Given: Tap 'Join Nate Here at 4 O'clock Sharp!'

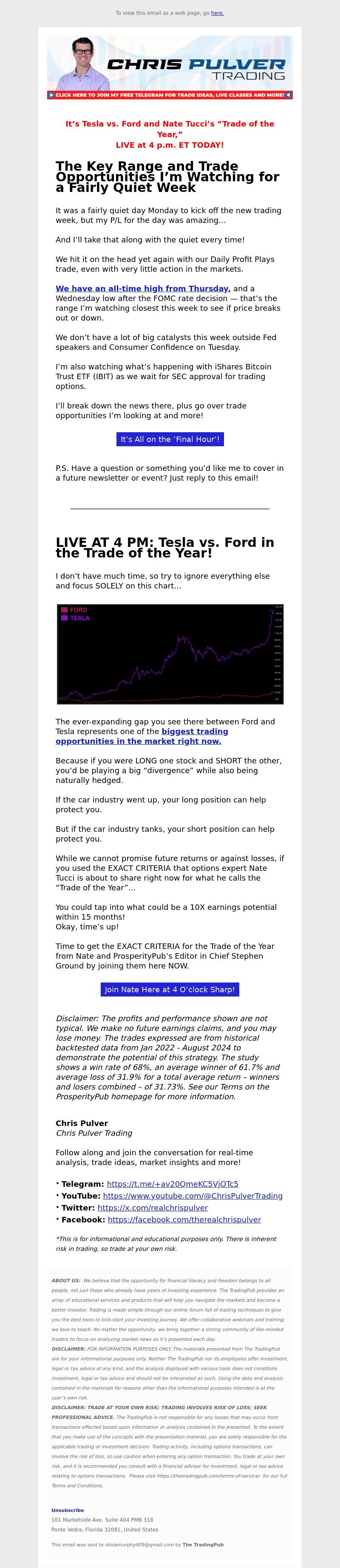Looking at the screenshot, I should 170,989.
